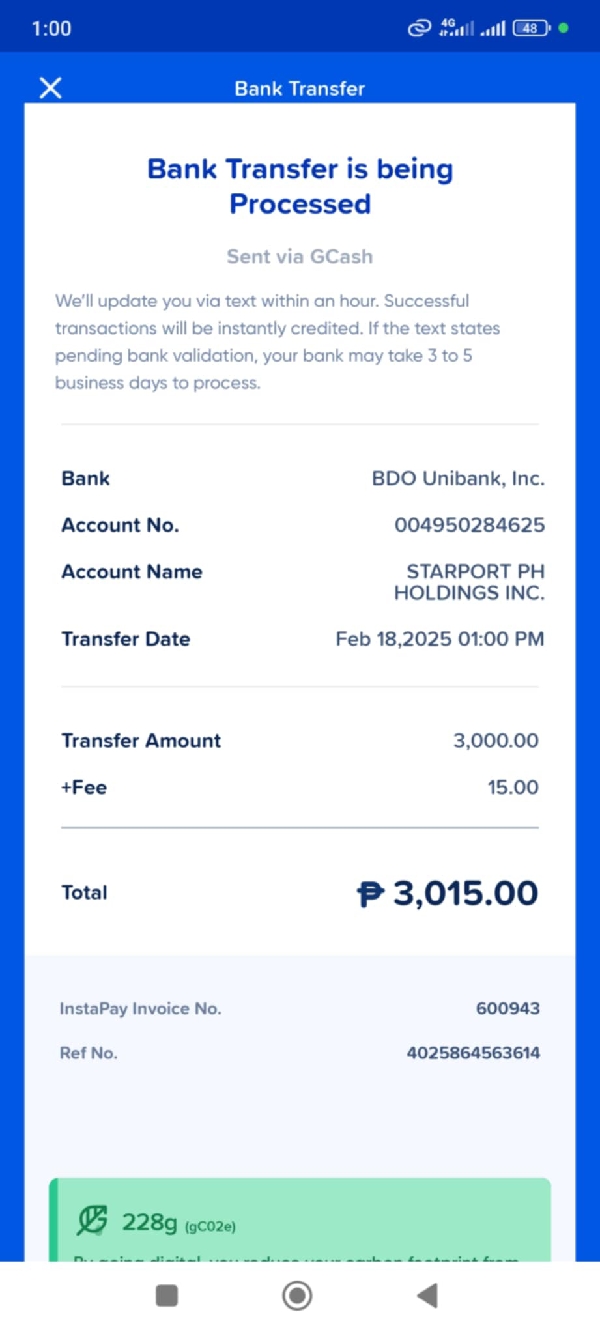600x1334 pixels.
Task: Go to the home screen
Action: pos(297,1296)
